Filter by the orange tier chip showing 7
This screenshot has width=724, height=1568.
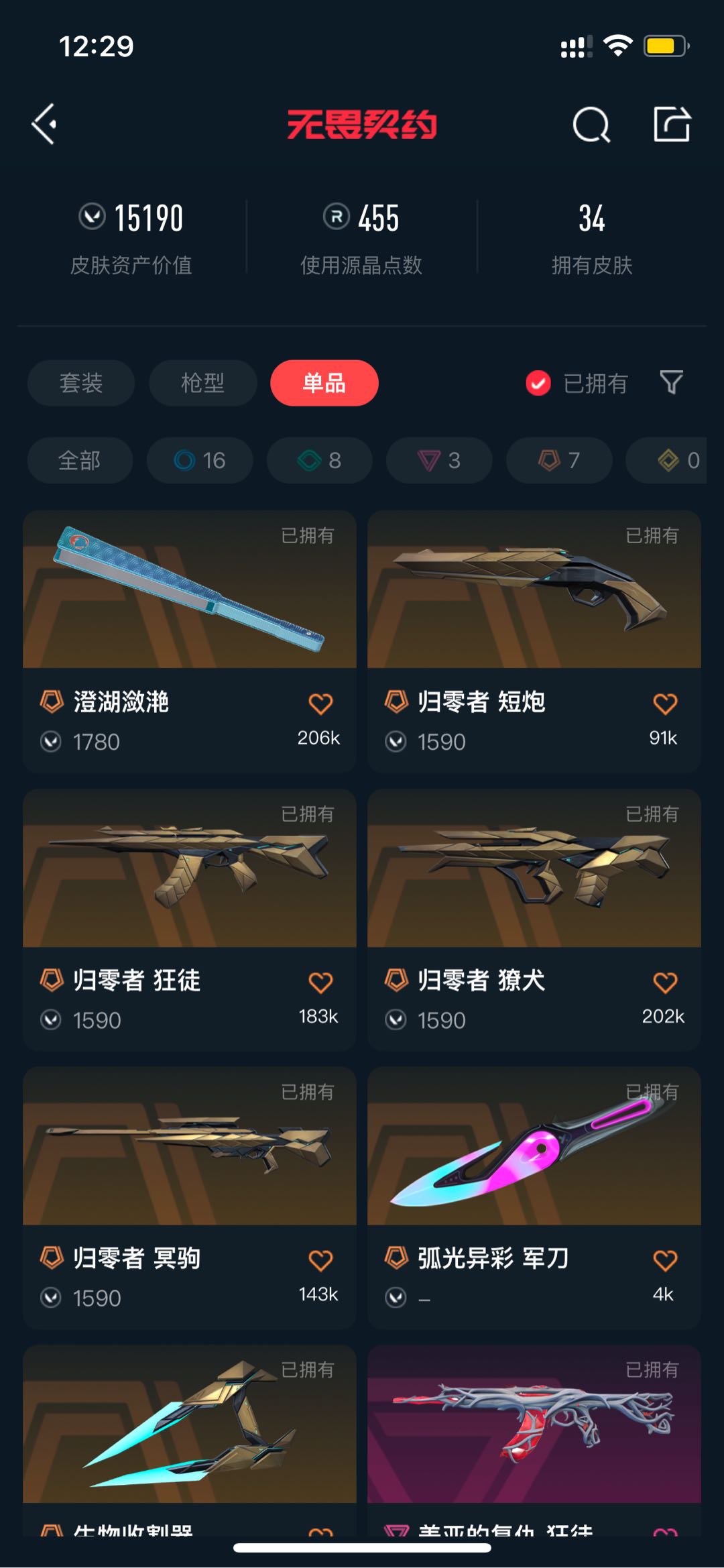[x=558, y=460]
